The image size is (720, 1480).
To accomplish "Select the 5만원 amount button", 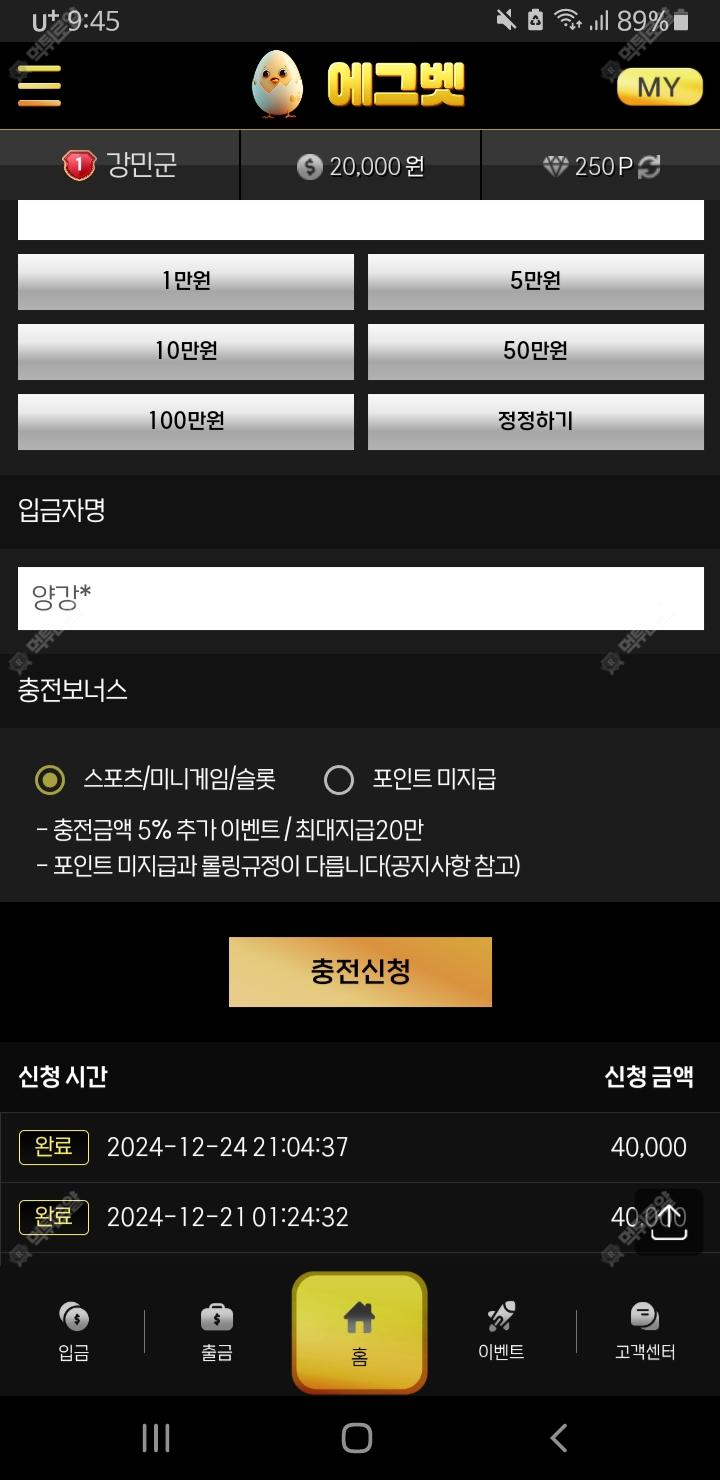I will click(535, 282).
